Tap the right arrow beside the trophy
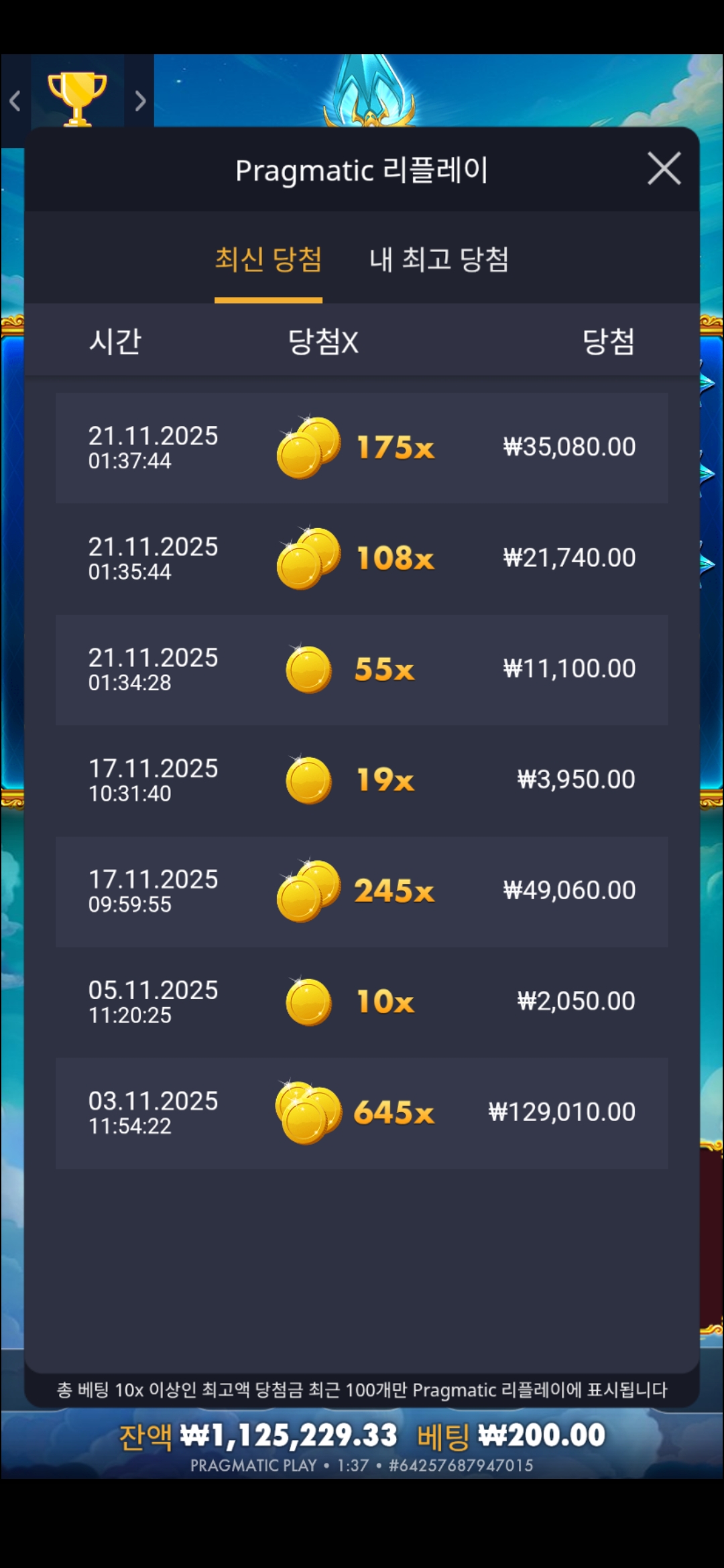This screenshot has height=1568, width=724. tap(139, 101)
